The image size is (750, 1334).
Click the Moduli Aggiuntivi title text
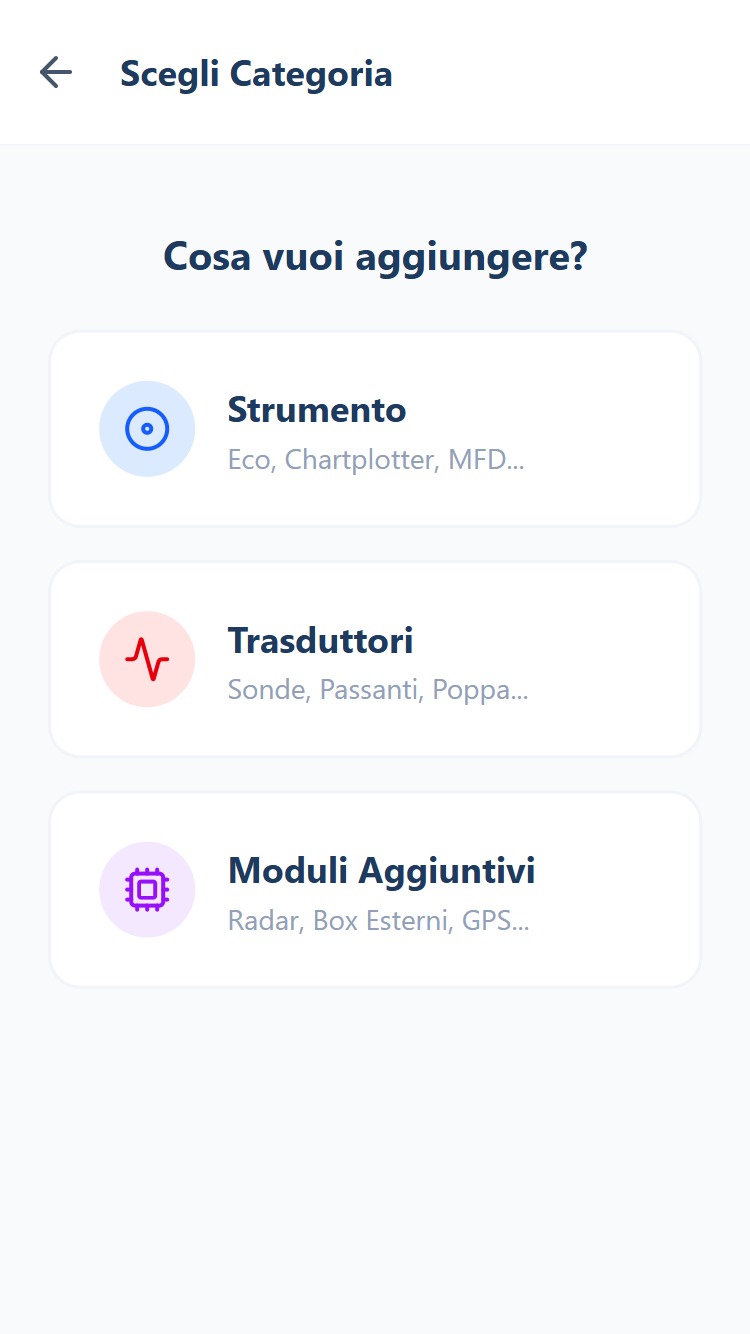point(383,870)
